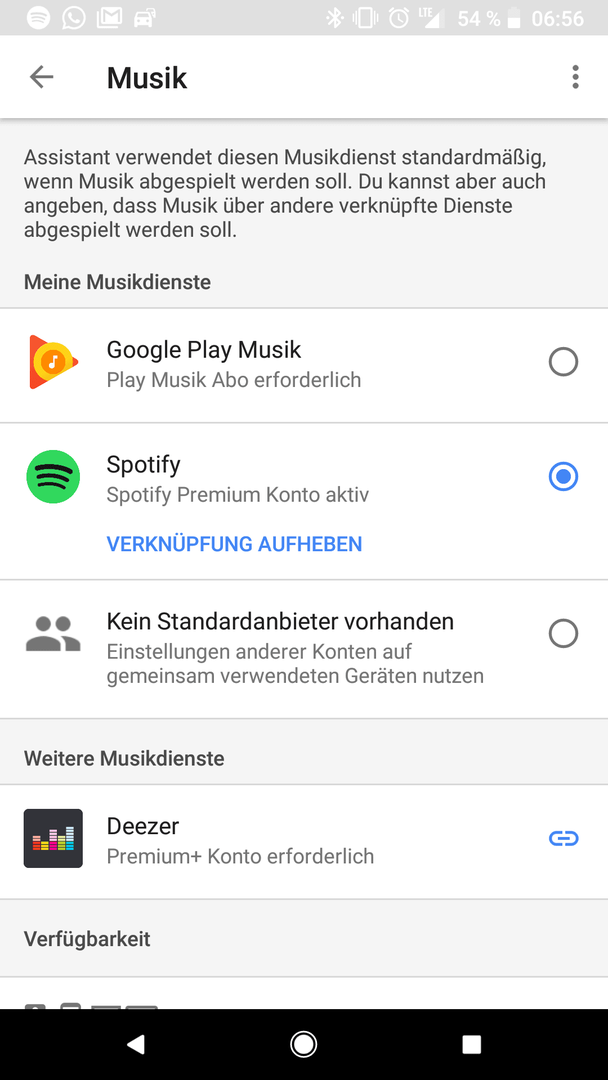
Task: Select the Spotify radio button
Action: point(563,477)
